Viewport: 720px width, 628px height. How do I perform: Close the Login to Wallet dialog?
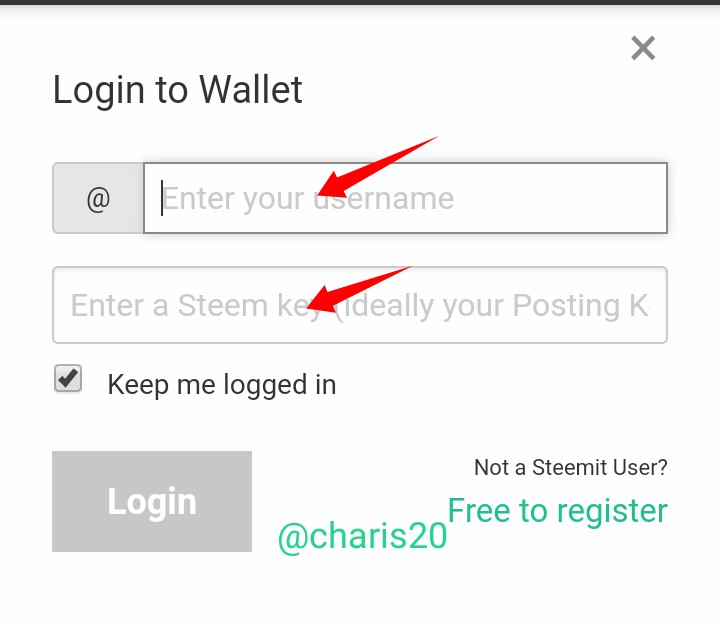coord(643,48)
